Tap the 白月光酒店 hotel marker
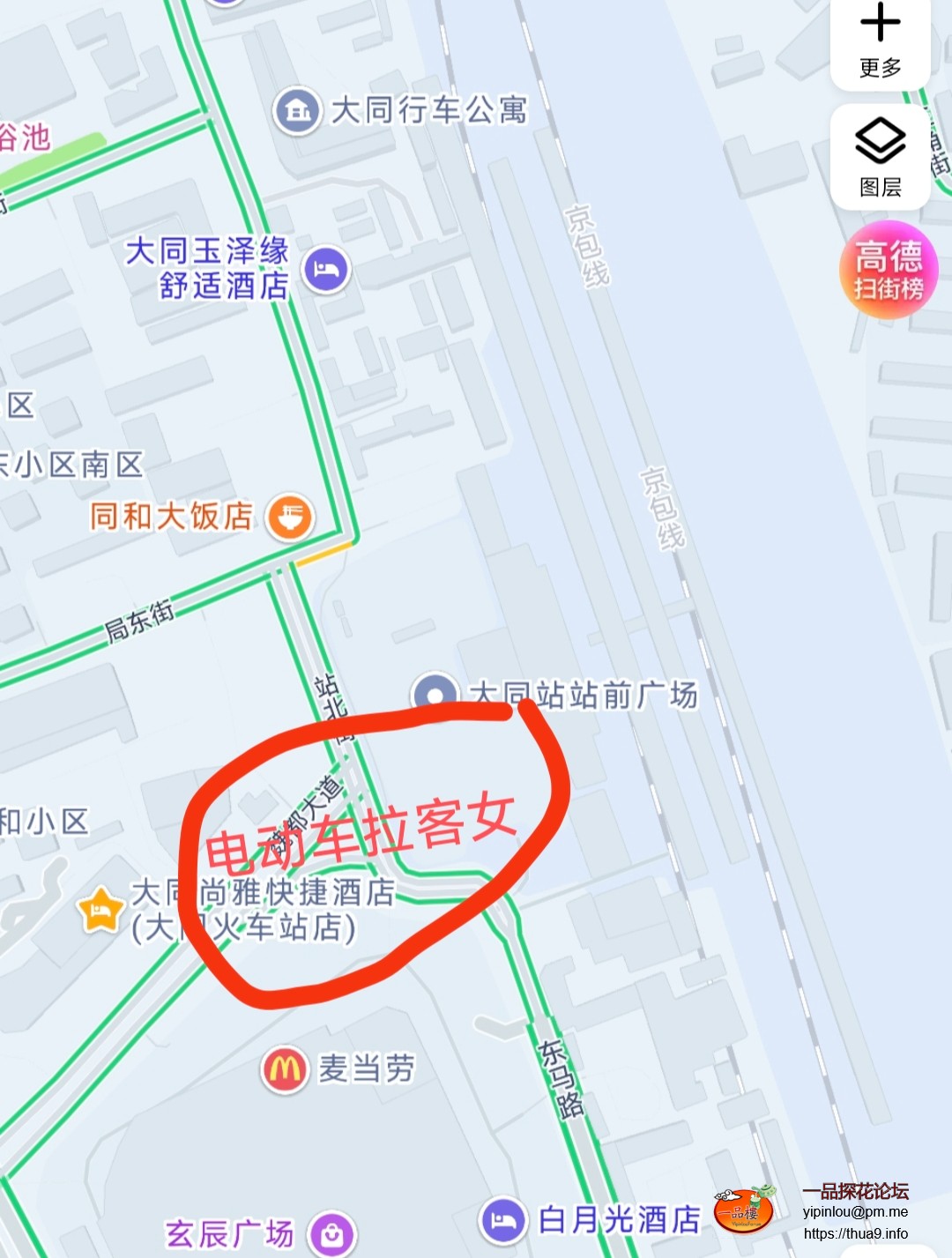 coord(503,1220)
